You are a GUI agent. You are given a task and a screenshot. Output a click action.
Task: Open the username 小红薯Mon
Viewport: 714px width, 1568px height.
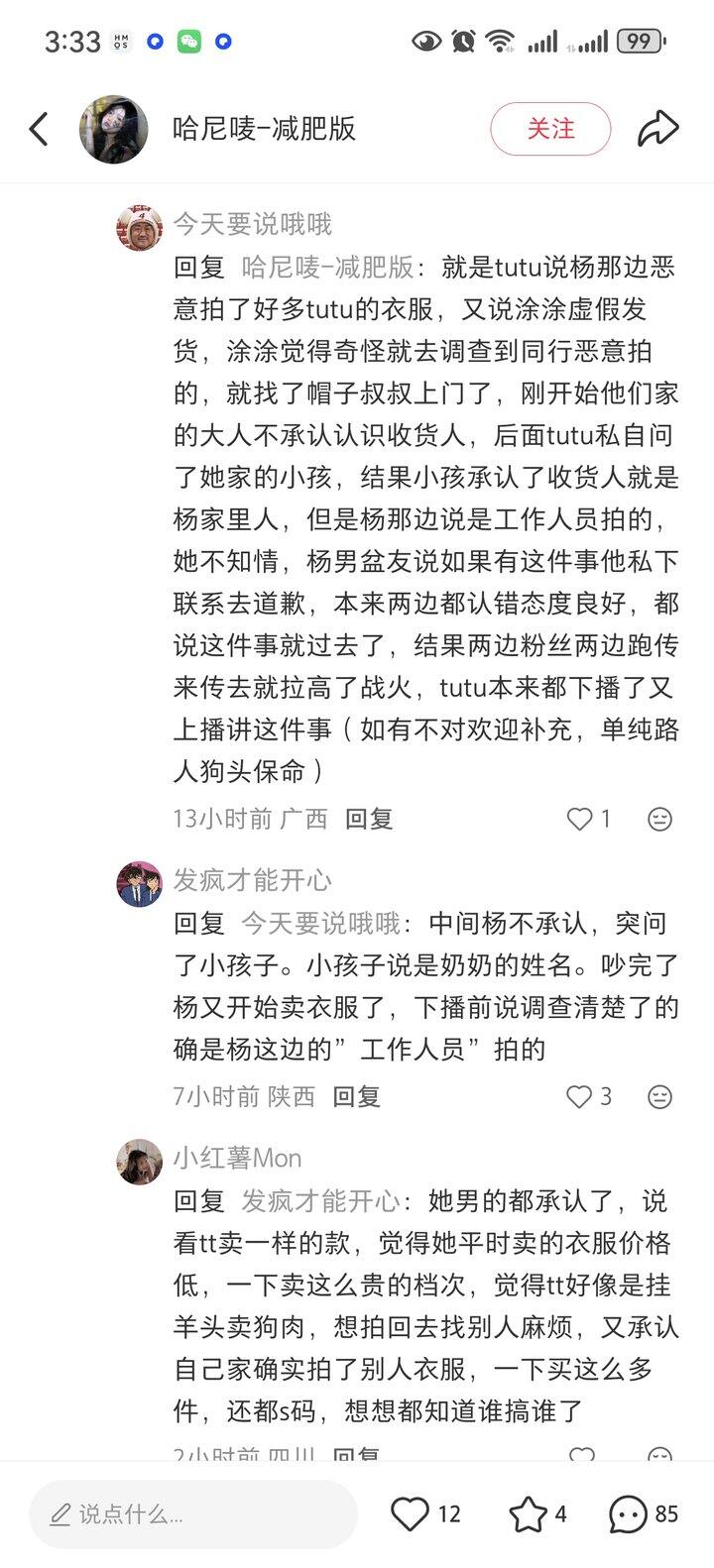coord(238,1158)
